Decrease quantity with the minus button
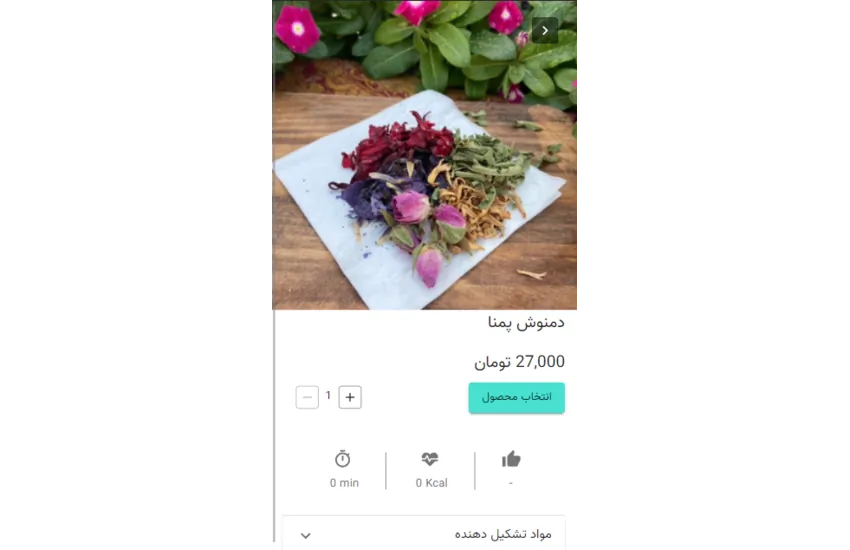Image resolution: width=850 pixels, height=550 pixels. coord(307,397)
